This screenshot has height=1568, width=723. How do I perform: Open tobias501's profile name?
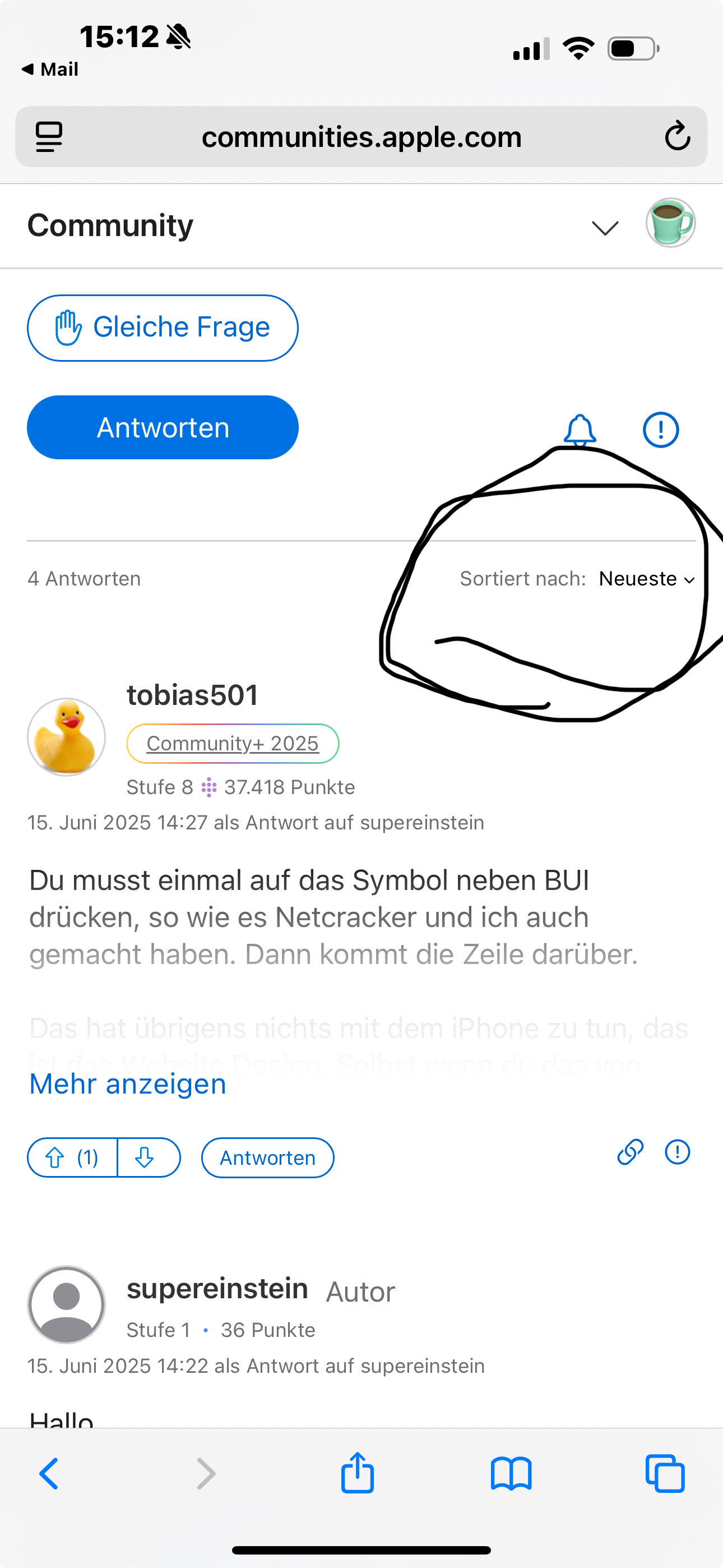(x=192, y=695)
